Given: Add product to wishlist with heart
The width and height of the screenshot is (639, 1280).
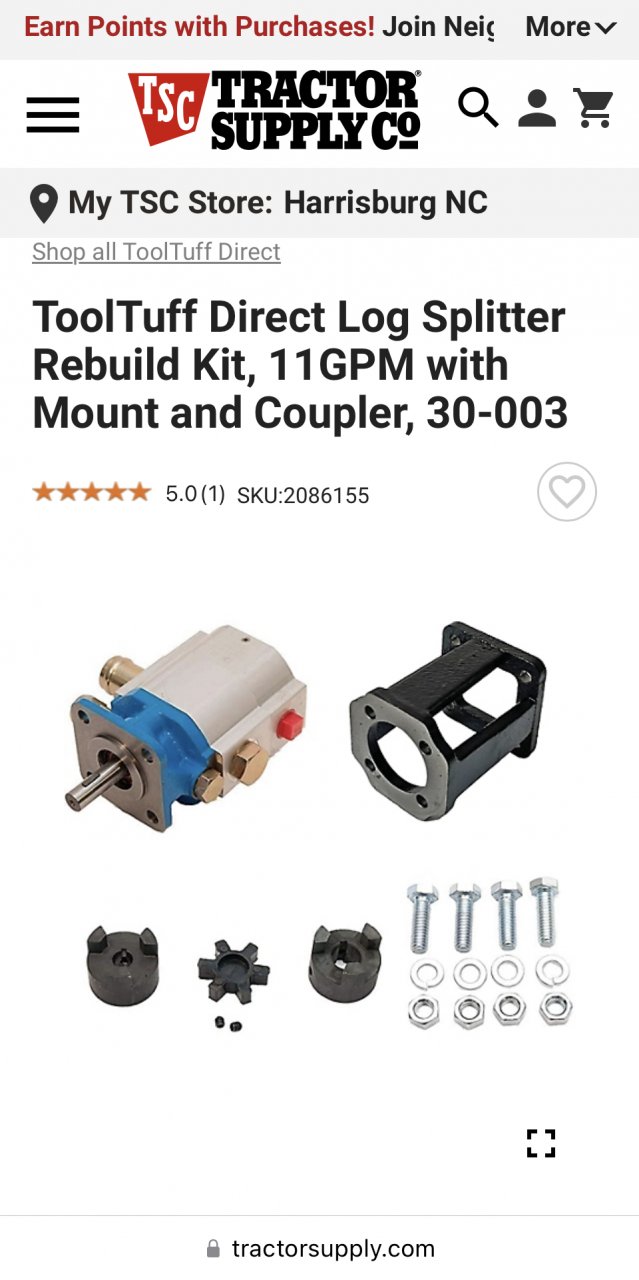Looking at the screenshot, I should pyautogui.click(x=567, y=492).
